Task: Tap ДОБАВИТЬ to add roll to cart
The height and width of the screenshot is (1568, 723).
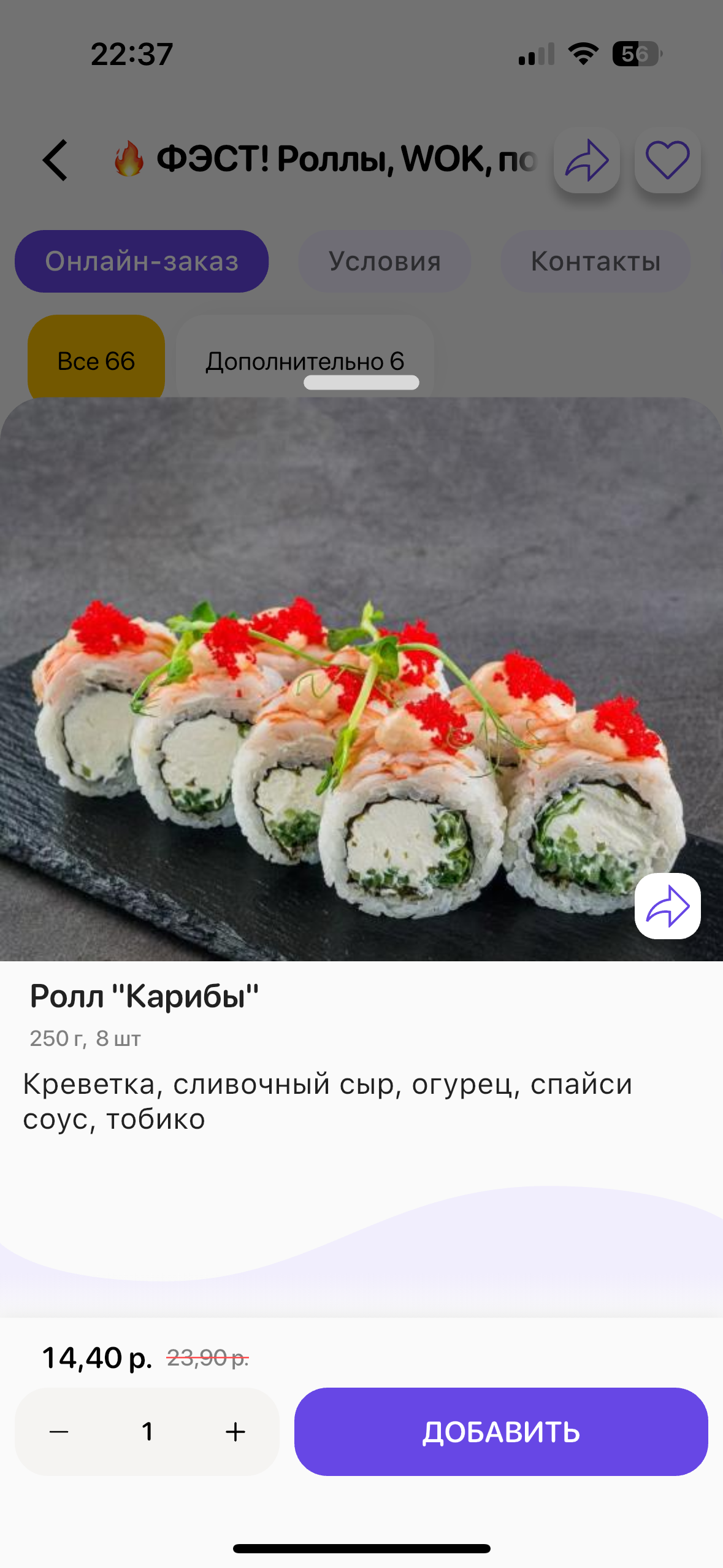Action: 501,1432
